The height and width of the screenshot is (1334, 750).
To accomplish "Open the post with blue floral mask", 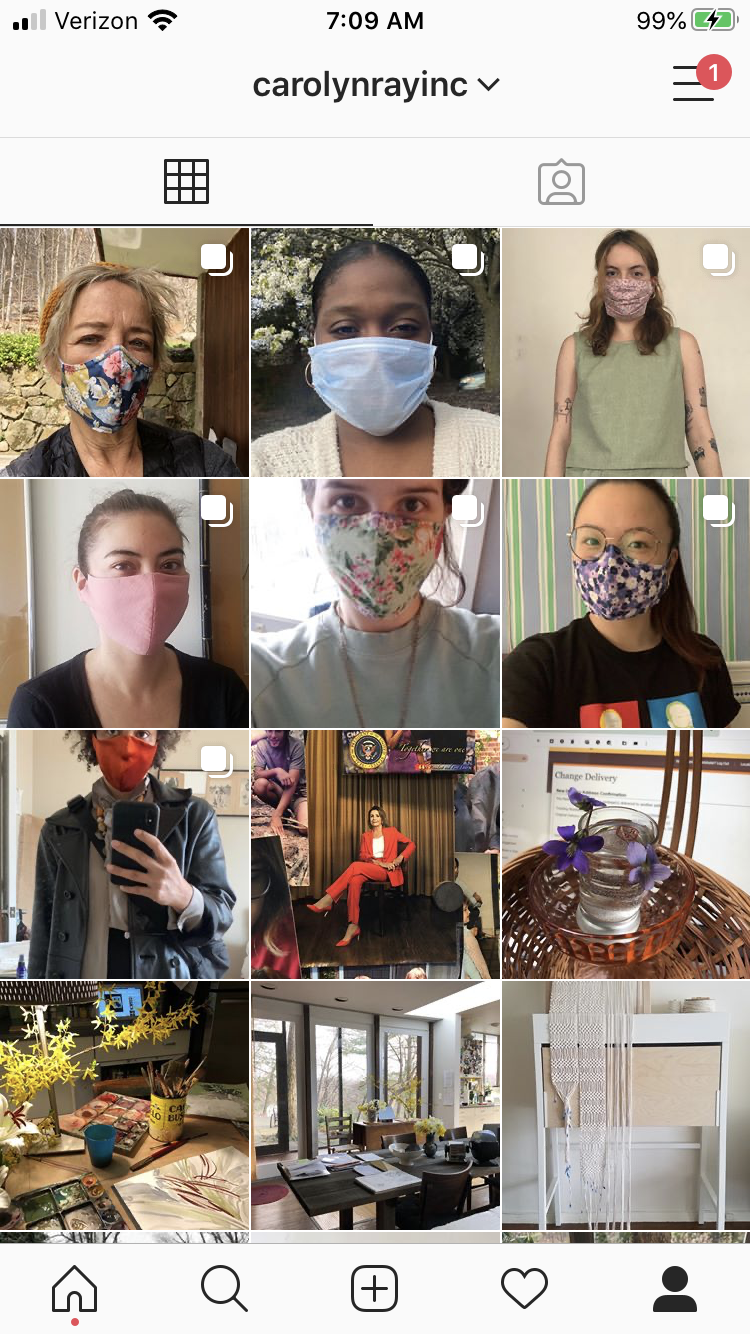I will [124, 352].
